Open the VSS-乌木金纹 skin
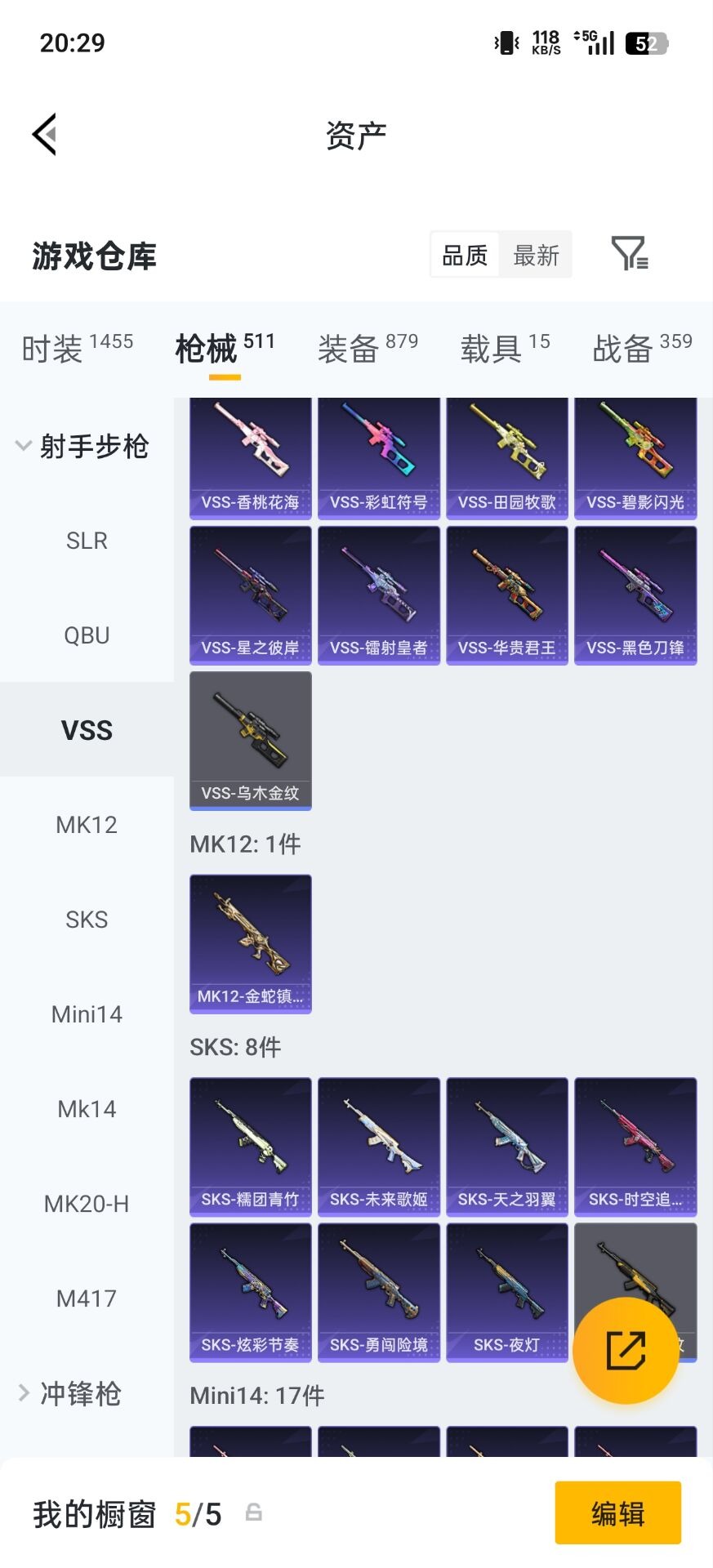713x1568 pixels. 251,740
